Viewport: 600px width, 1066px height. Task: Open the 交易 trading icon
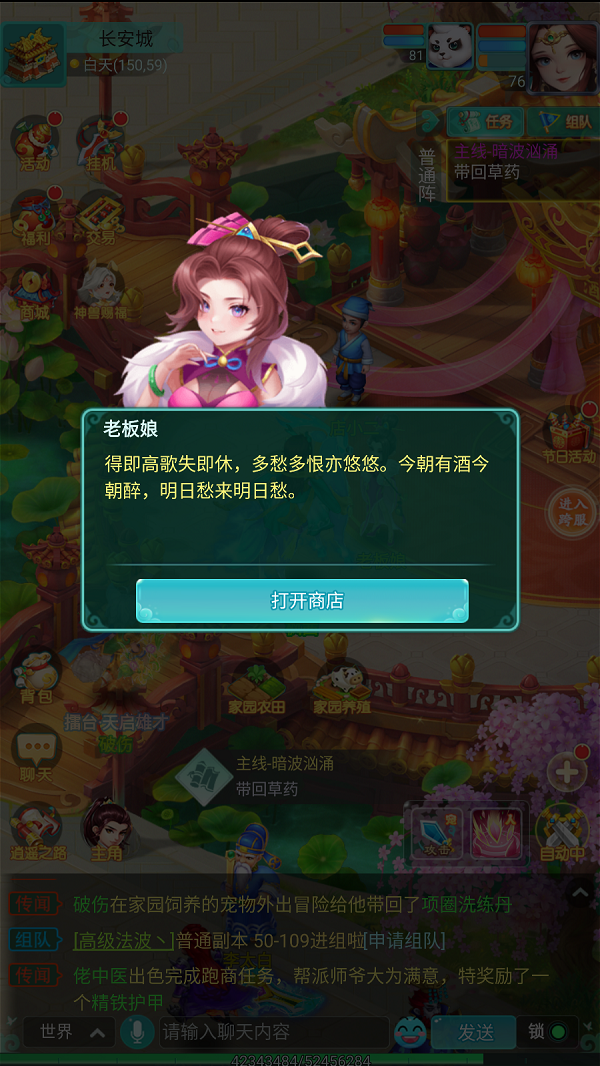coord(100,215)
